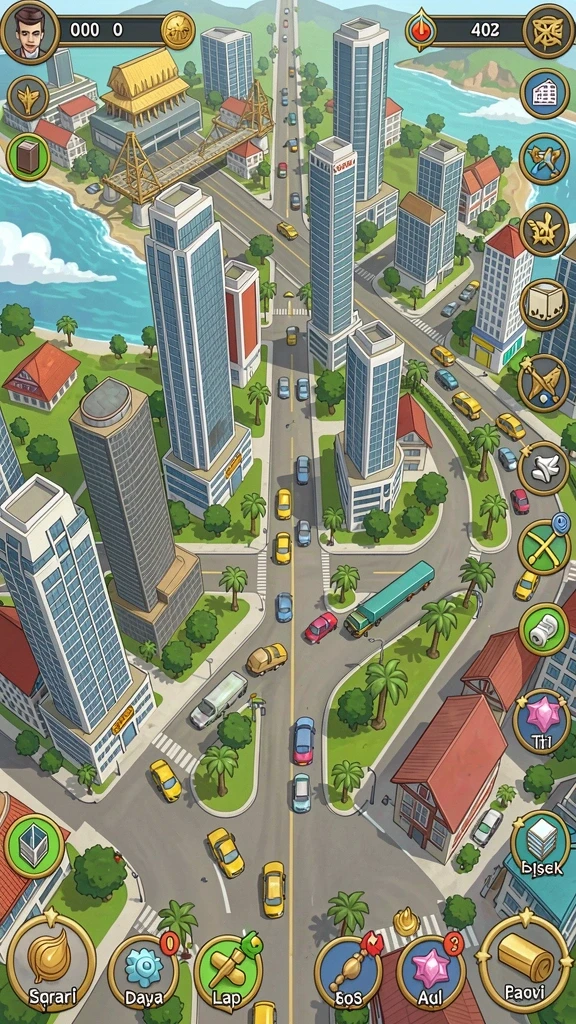Image resolution: width=576 pixels, height=1024 pixels.
Task: Open the green crossed tools with pin
Action: click(x=543, y=546)
